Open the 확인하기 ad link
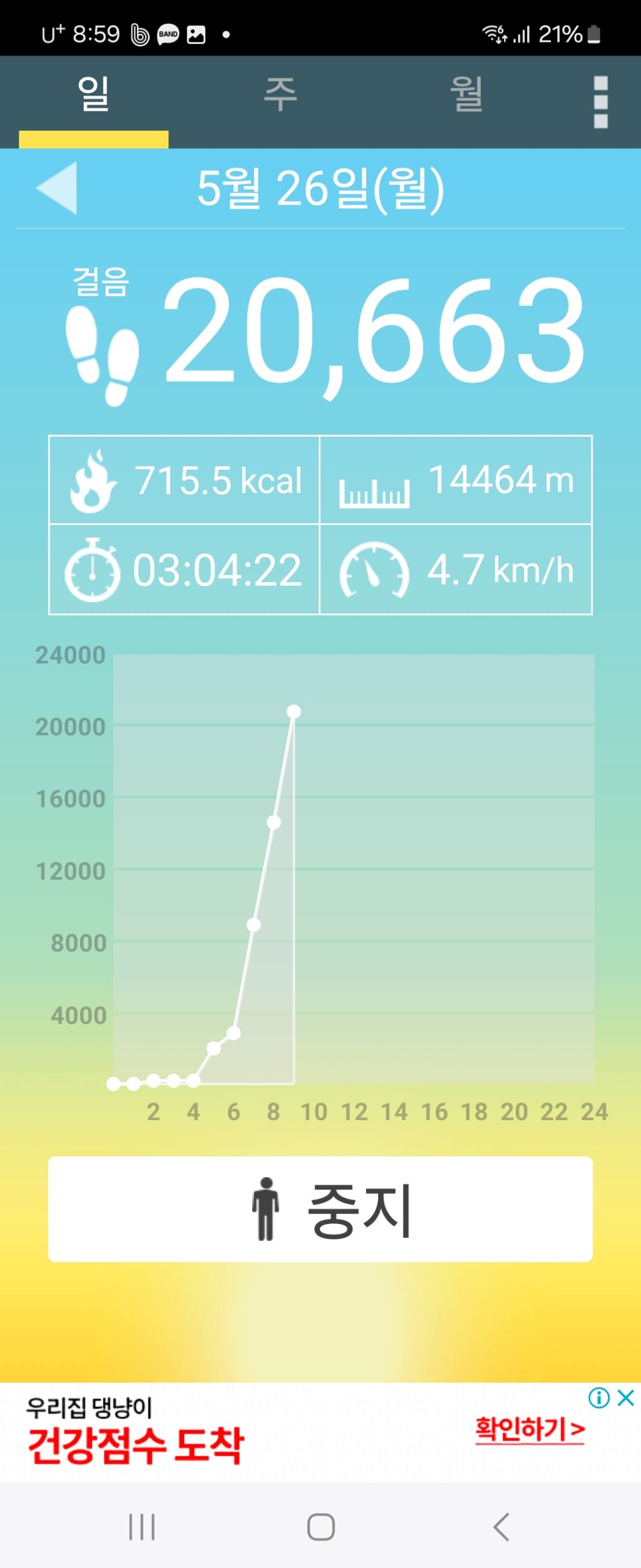 pos(530,1430)
